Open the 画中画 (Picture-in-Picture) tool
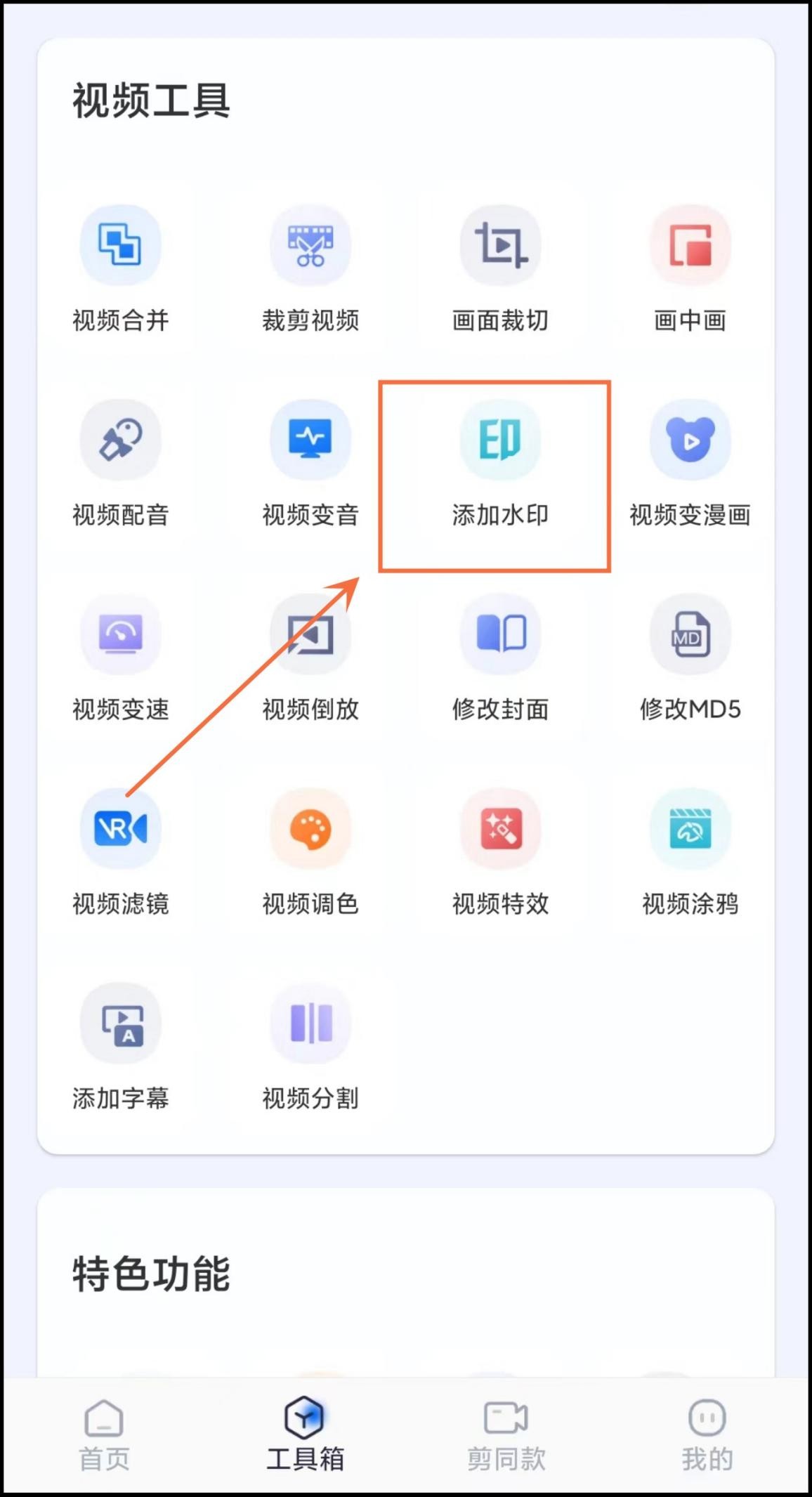Image resolution: width=812 pixels, height=1497 pixels. click(x=690, y=270)
